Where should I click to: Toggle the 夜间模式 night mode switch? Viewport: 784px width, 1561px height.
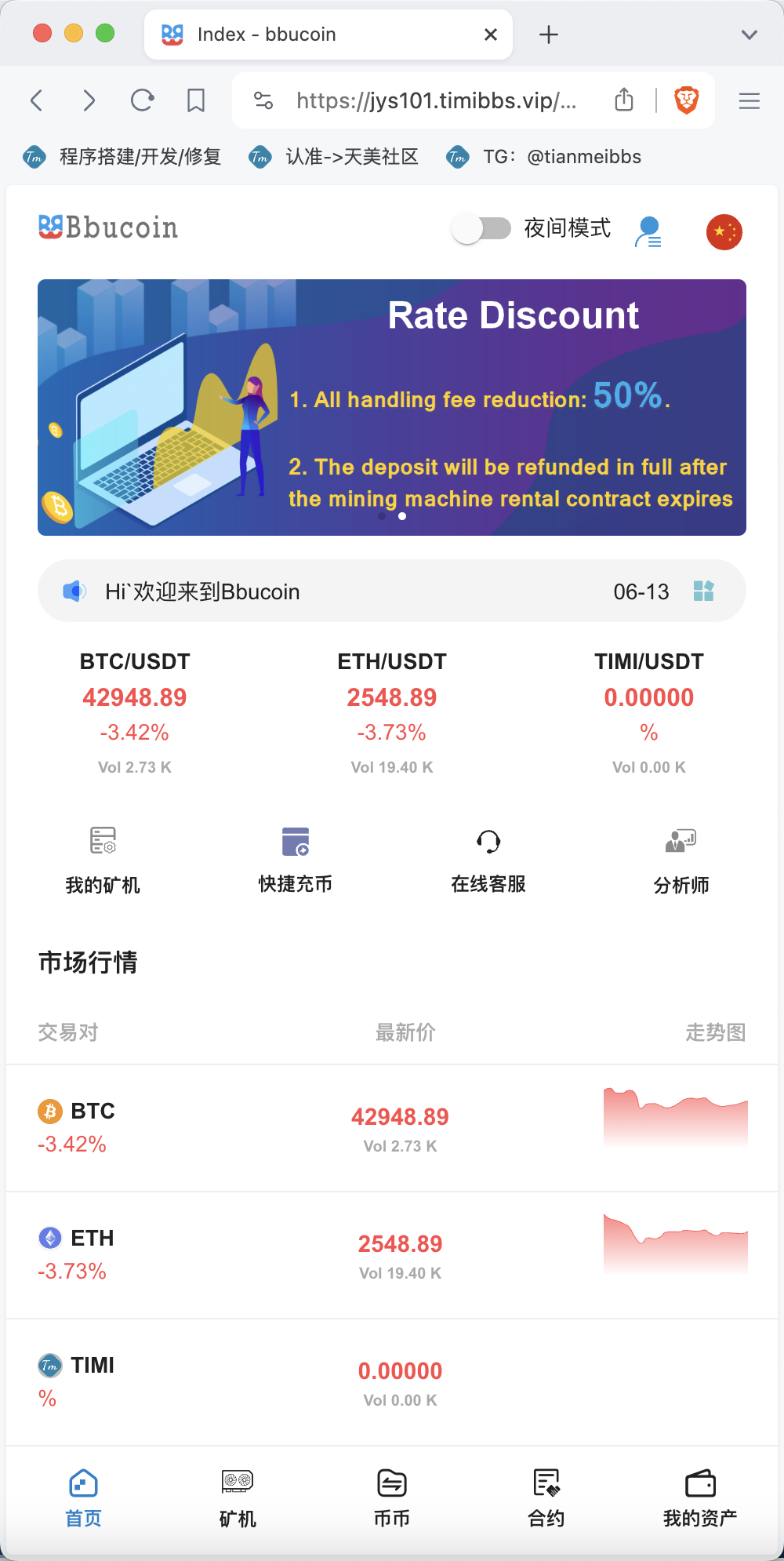481,229
